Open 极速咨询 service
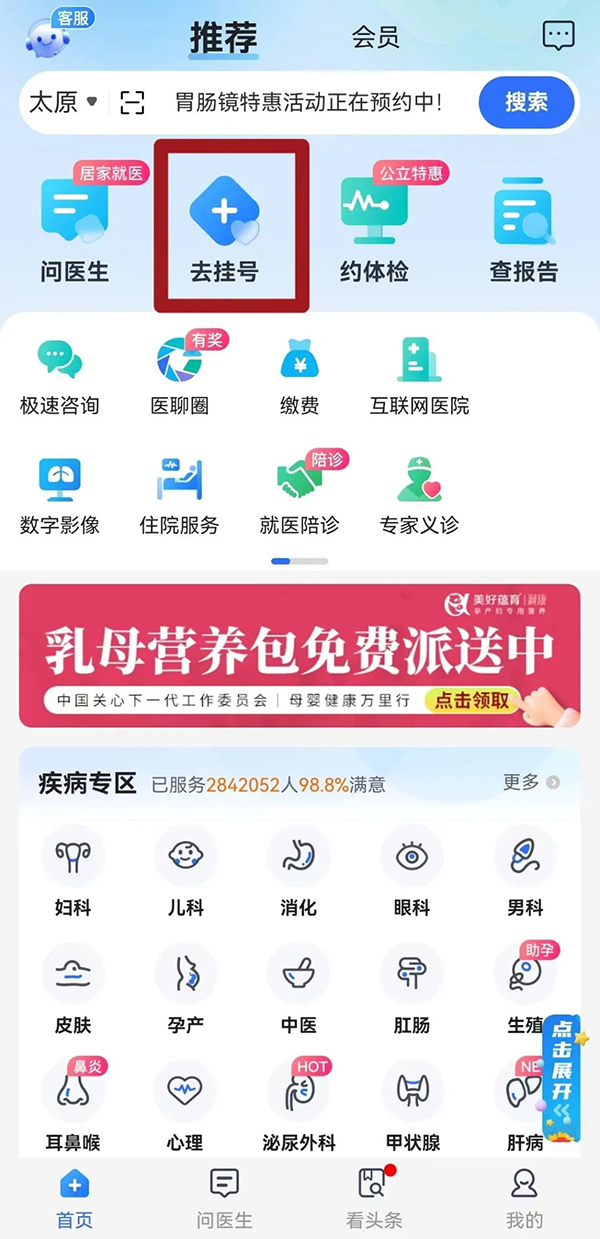 pyautogui.click(x=60, y=376)
